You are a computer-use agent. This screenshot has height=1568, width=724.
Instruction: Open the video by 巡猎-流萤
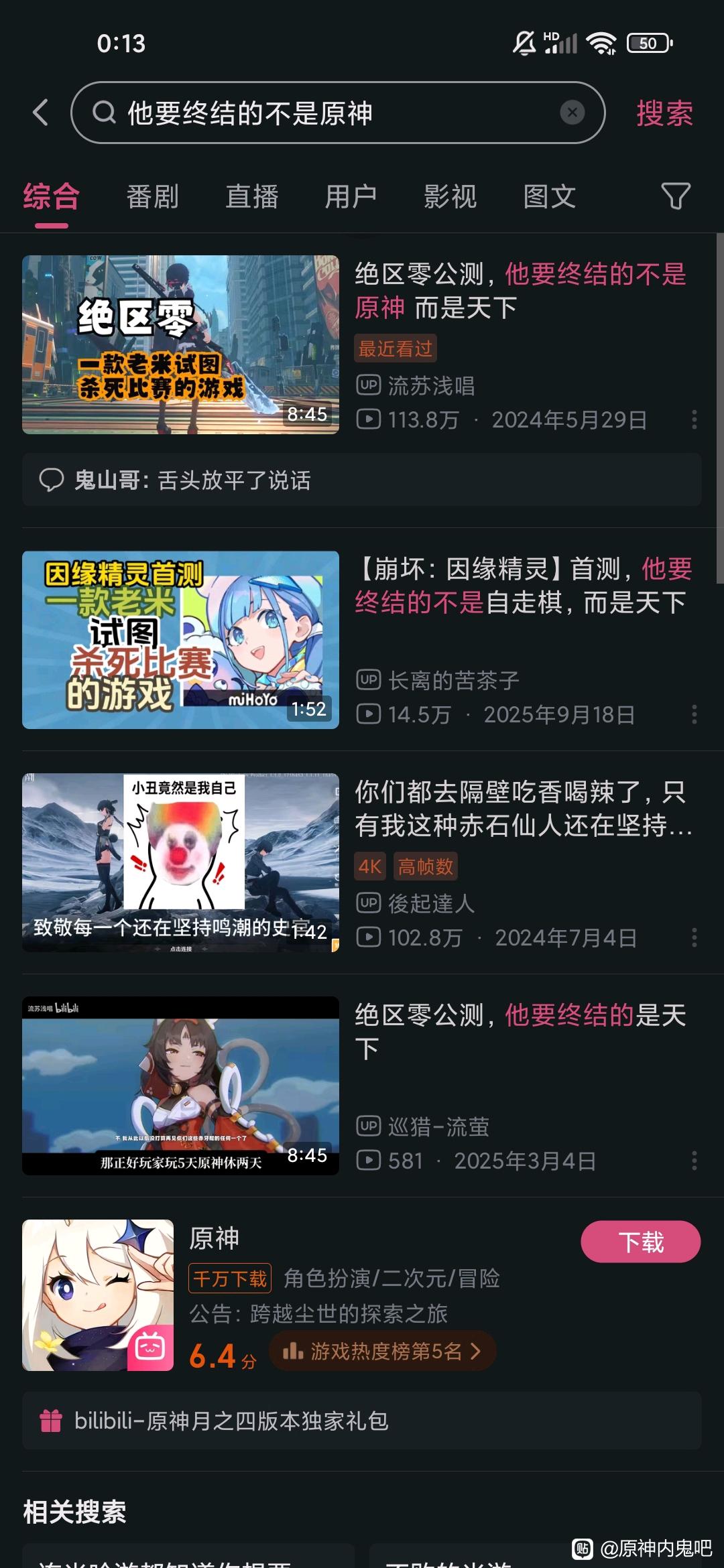[x=180, y=1086]
